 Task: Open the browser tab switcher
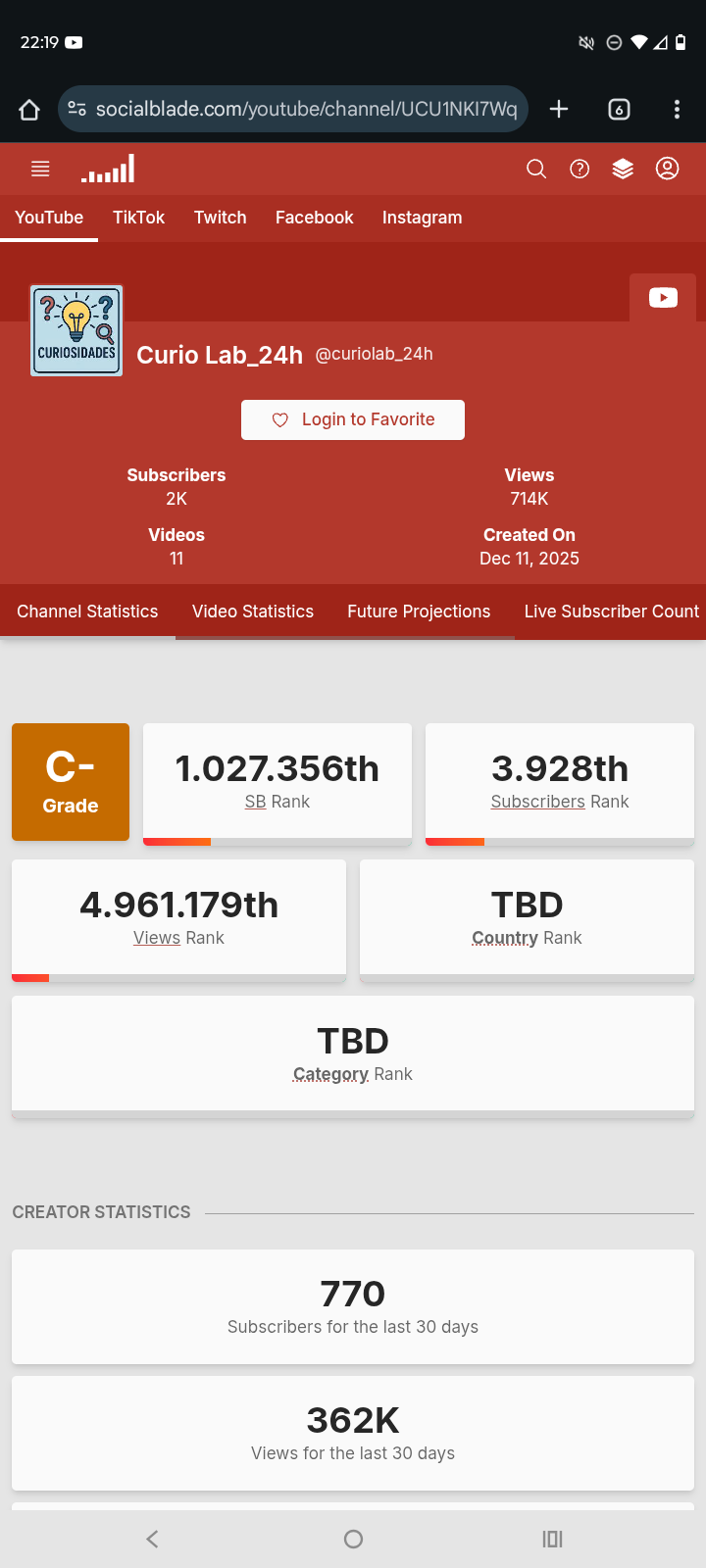click(619, 109)
